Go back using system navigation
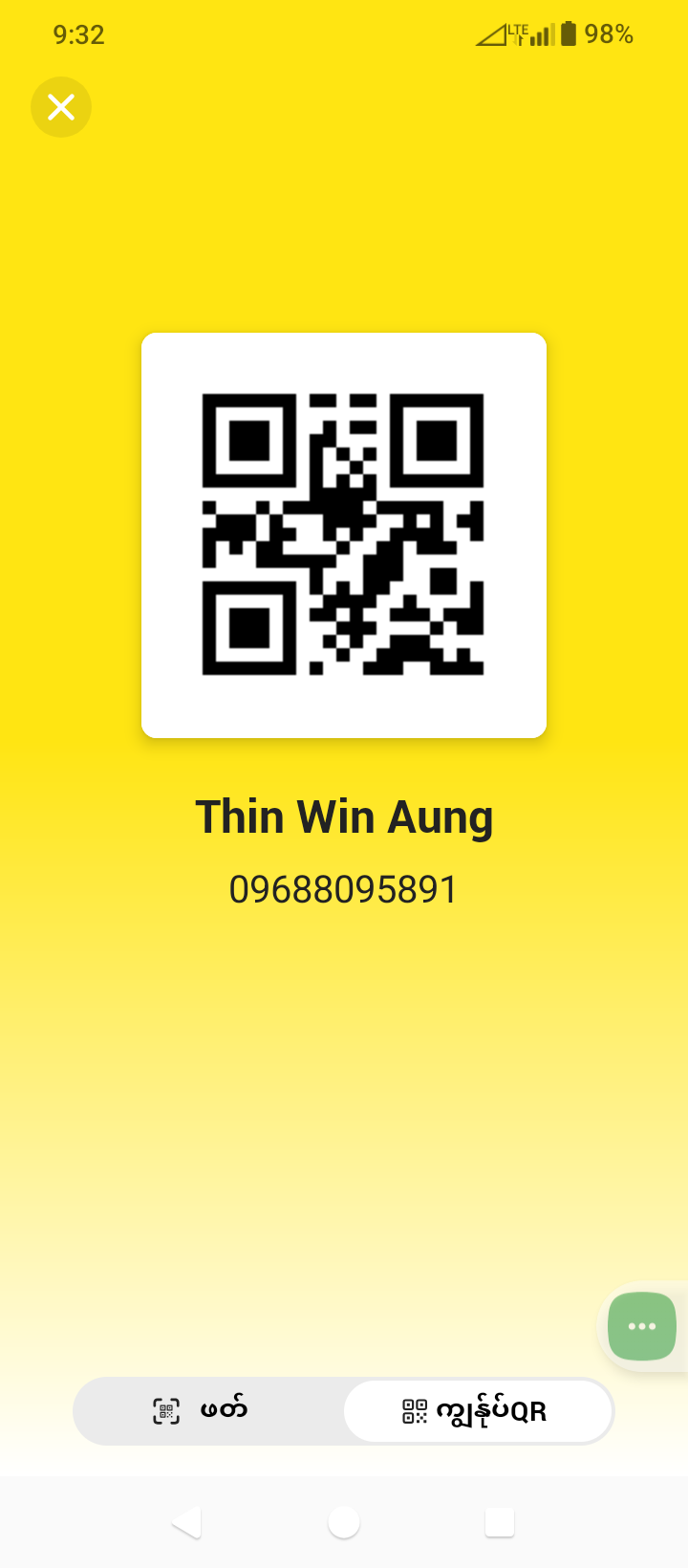 tap(187, 1522)
